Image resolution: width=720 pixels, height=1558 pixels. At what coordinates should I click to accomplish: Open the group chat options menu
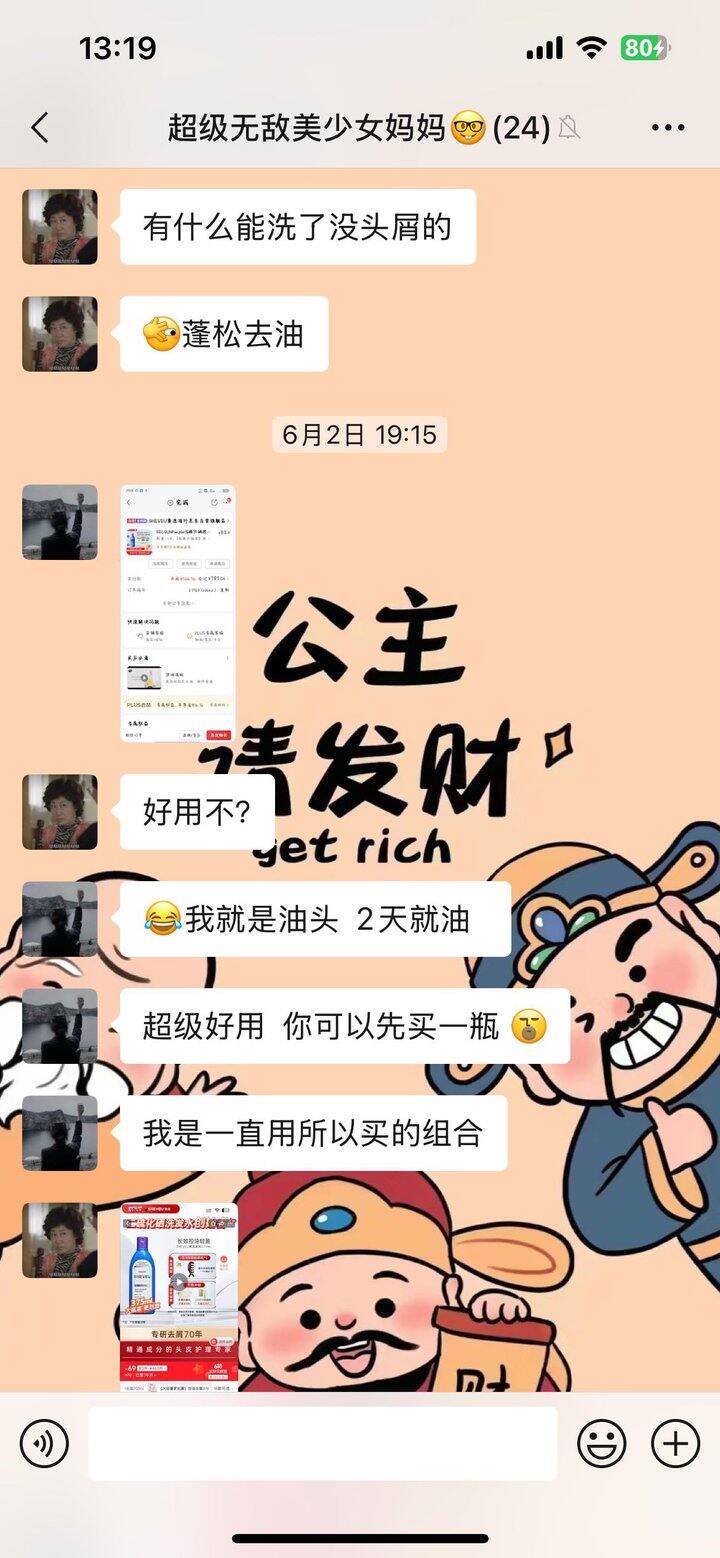click(667, 128)
